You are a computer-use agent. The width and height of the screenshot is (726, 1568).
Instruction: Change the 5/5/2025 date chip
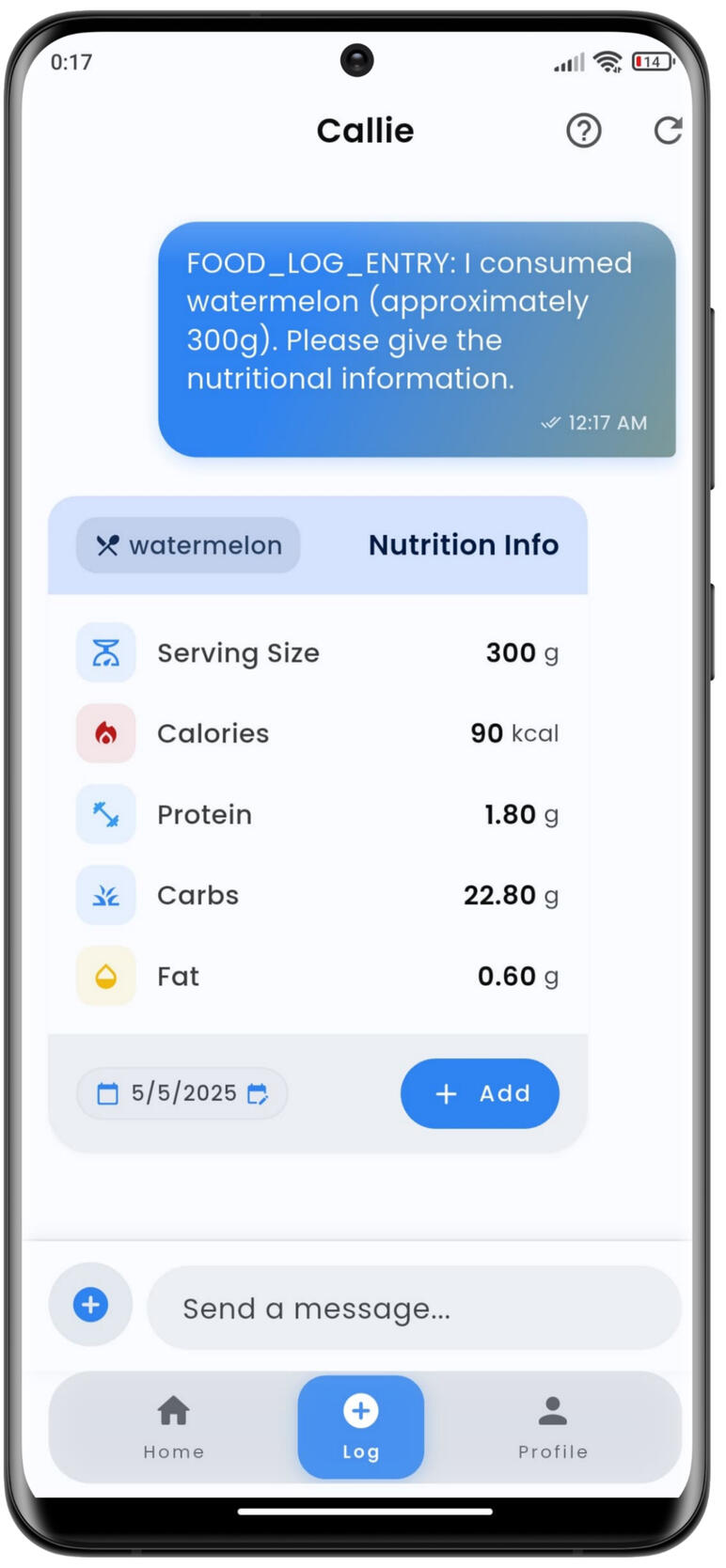coord(182,1093)
